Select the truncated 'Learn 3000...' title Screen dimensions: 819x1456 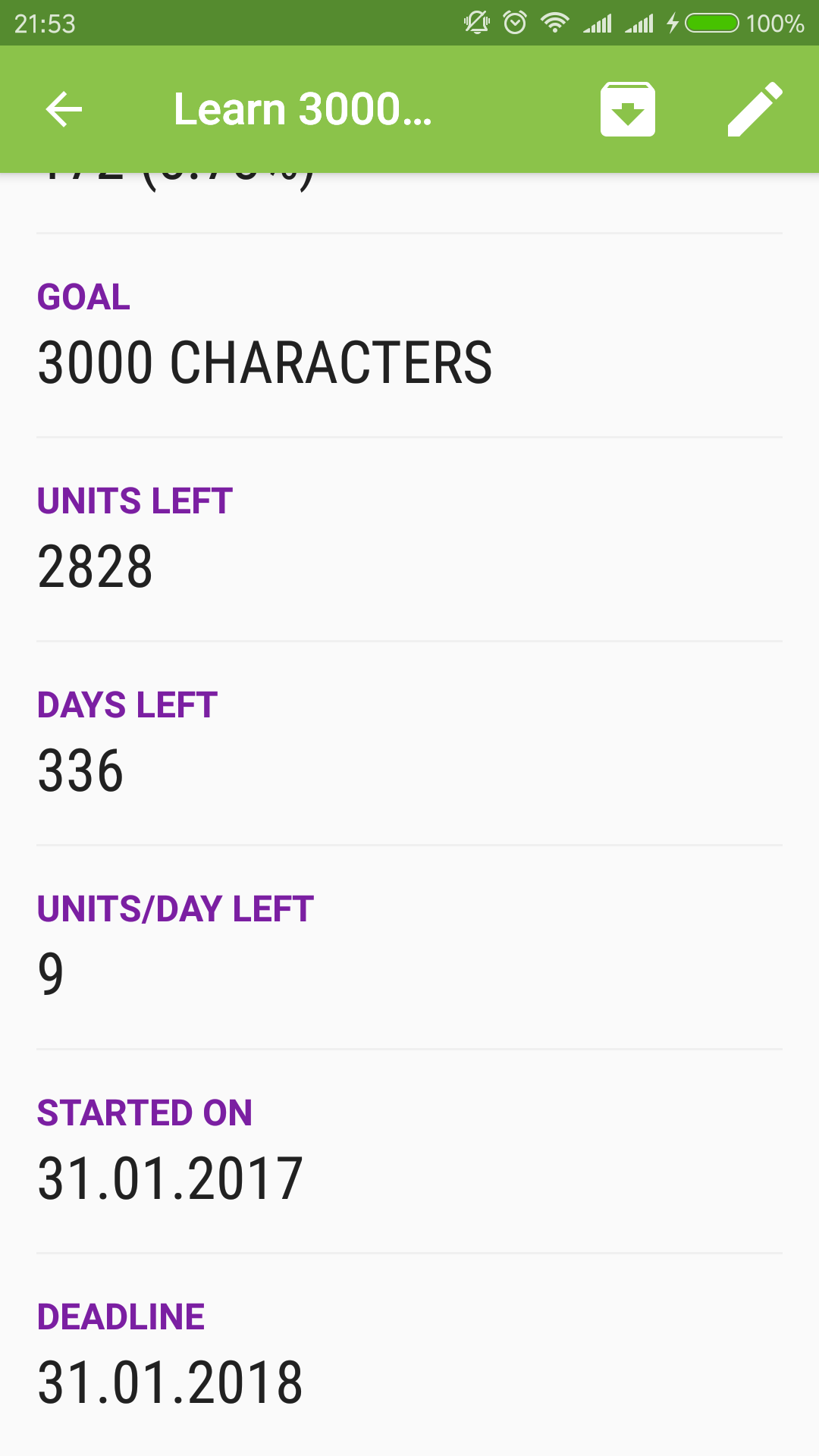click(303, 108)
